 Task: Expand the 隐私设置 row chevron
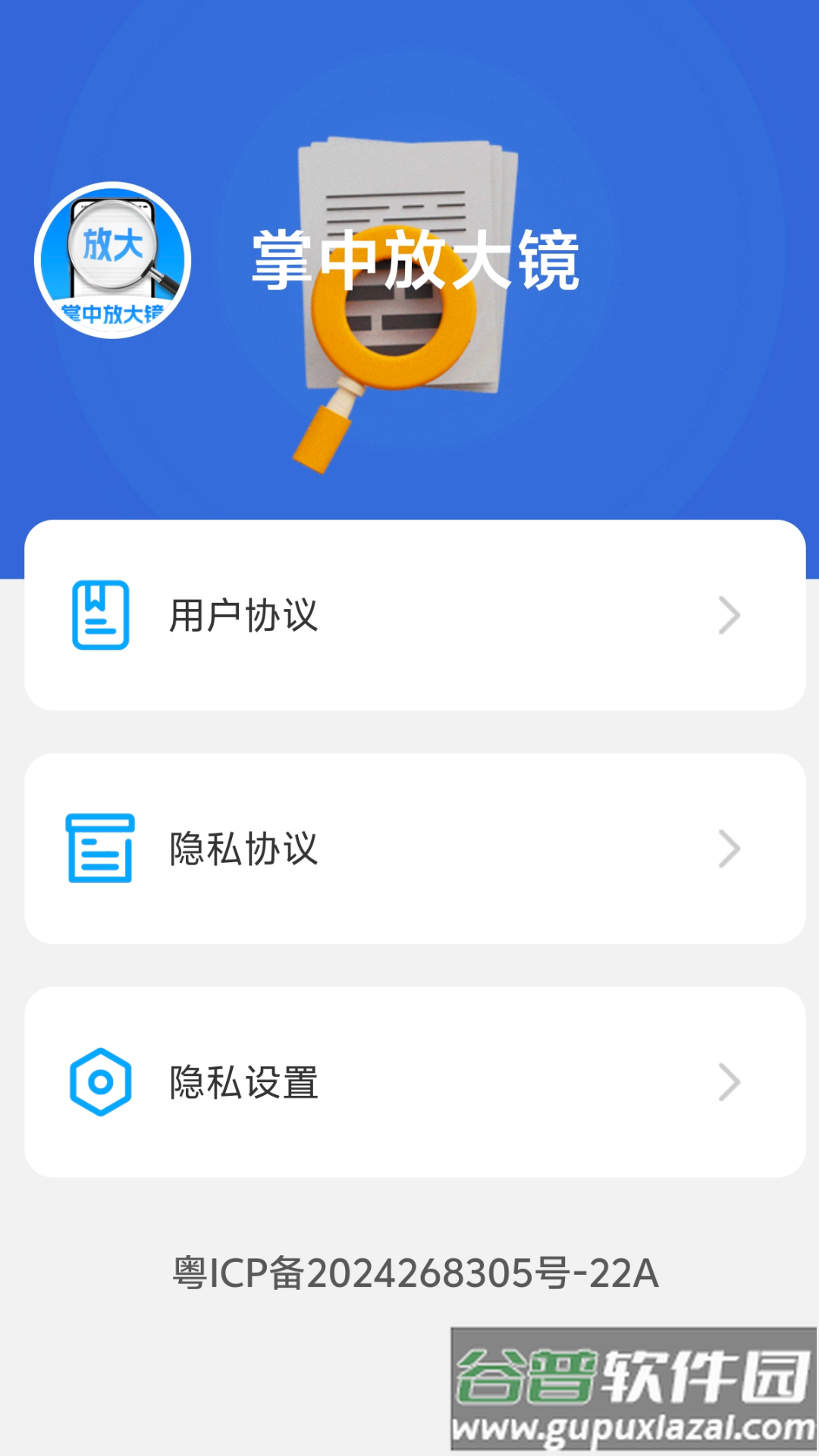[x=728, y=1080]
